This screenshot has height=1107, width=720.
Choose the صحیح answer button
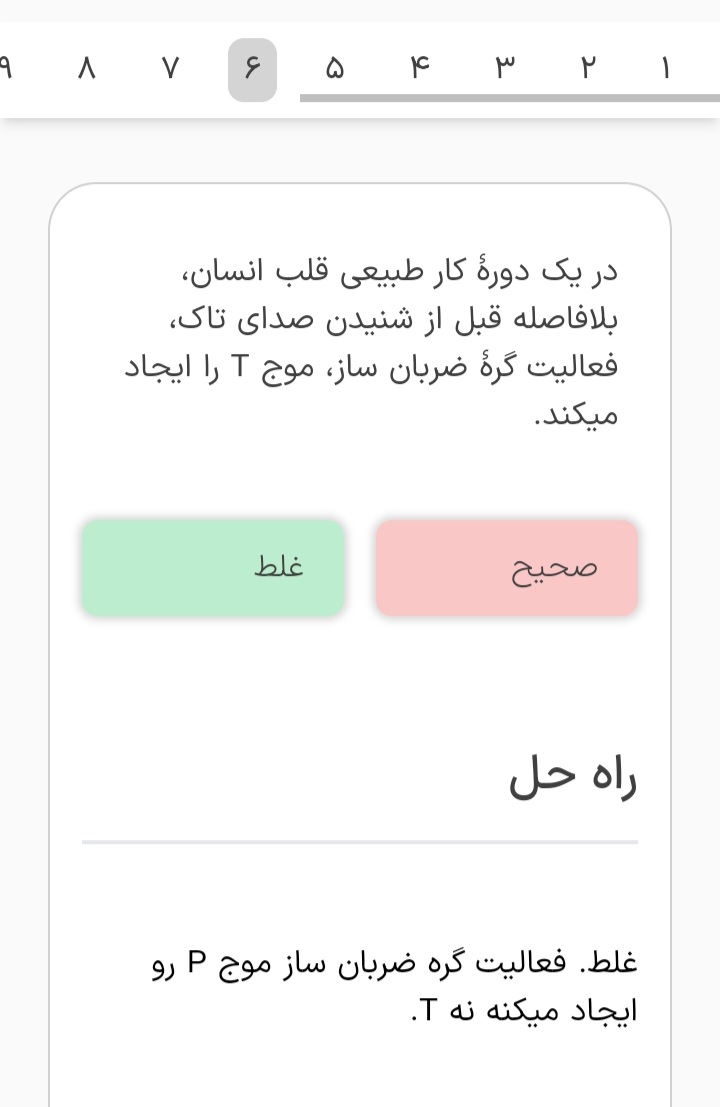507,567
